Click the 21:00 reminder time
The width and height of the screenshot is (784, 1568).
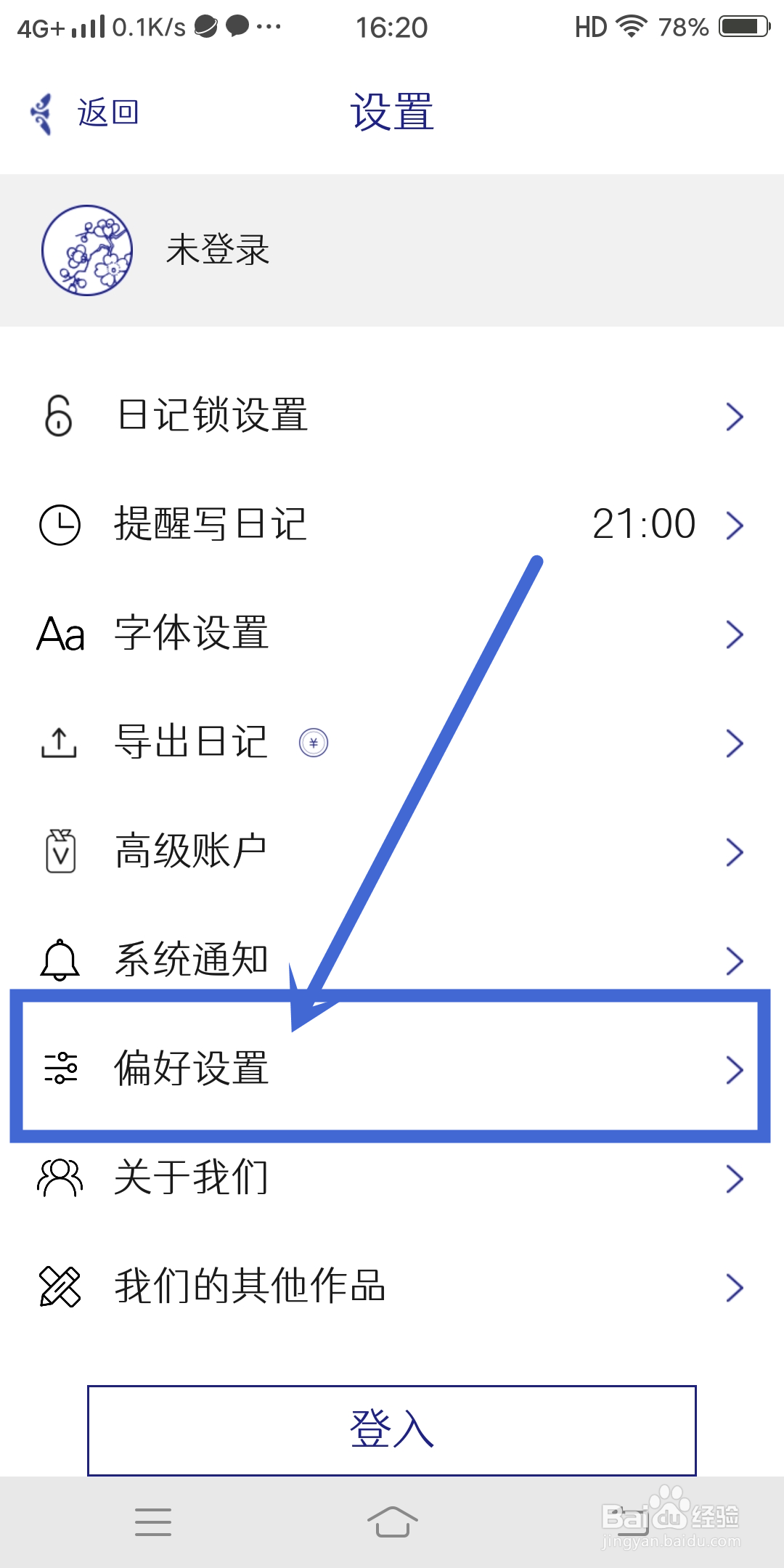(642, 524)
